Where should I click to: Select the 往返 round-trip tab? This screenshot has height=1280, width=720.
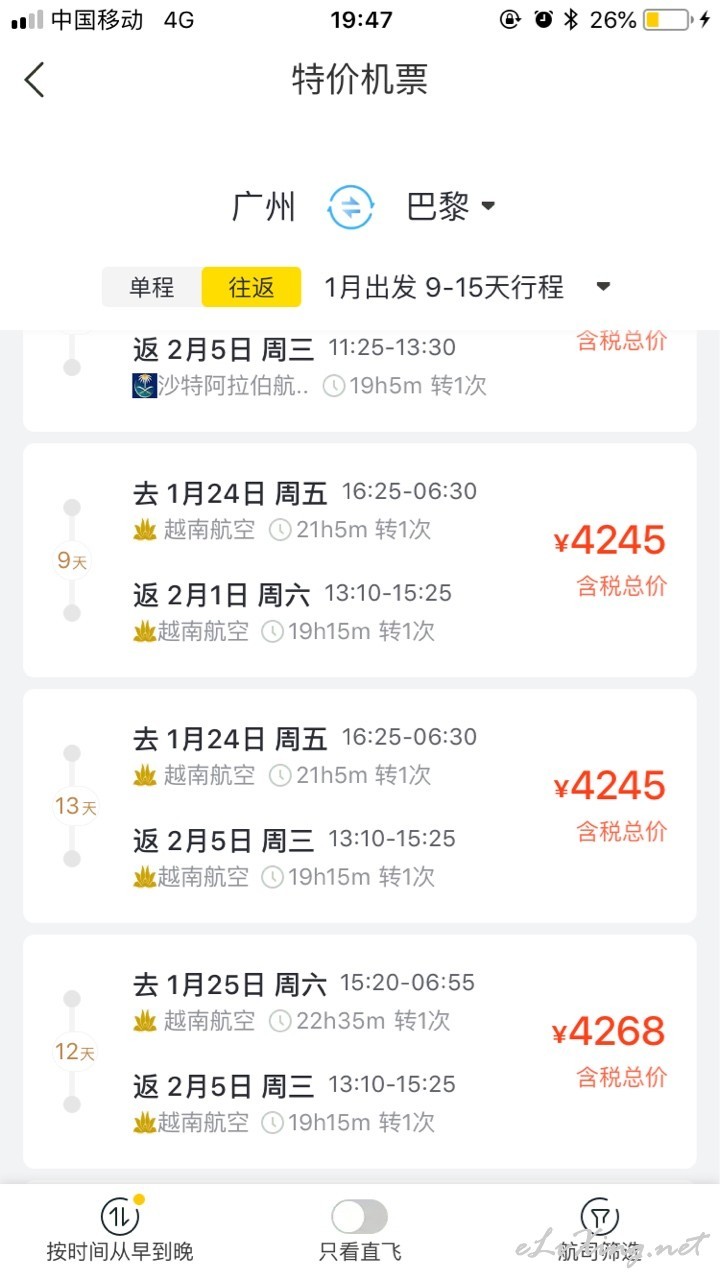[x=251, y=287]
